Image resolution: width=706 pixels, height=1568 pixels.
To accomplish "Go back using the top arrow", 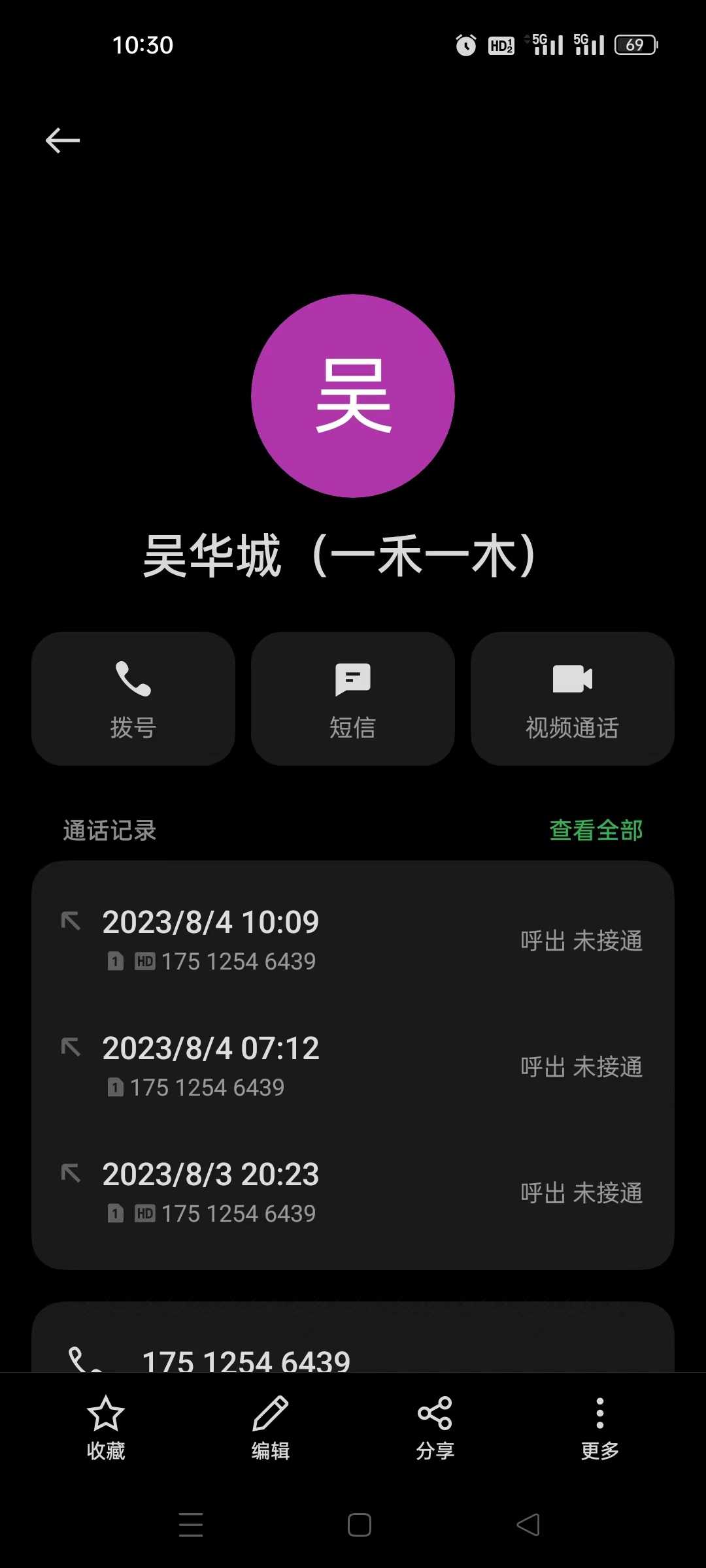I will coord(63,140).
